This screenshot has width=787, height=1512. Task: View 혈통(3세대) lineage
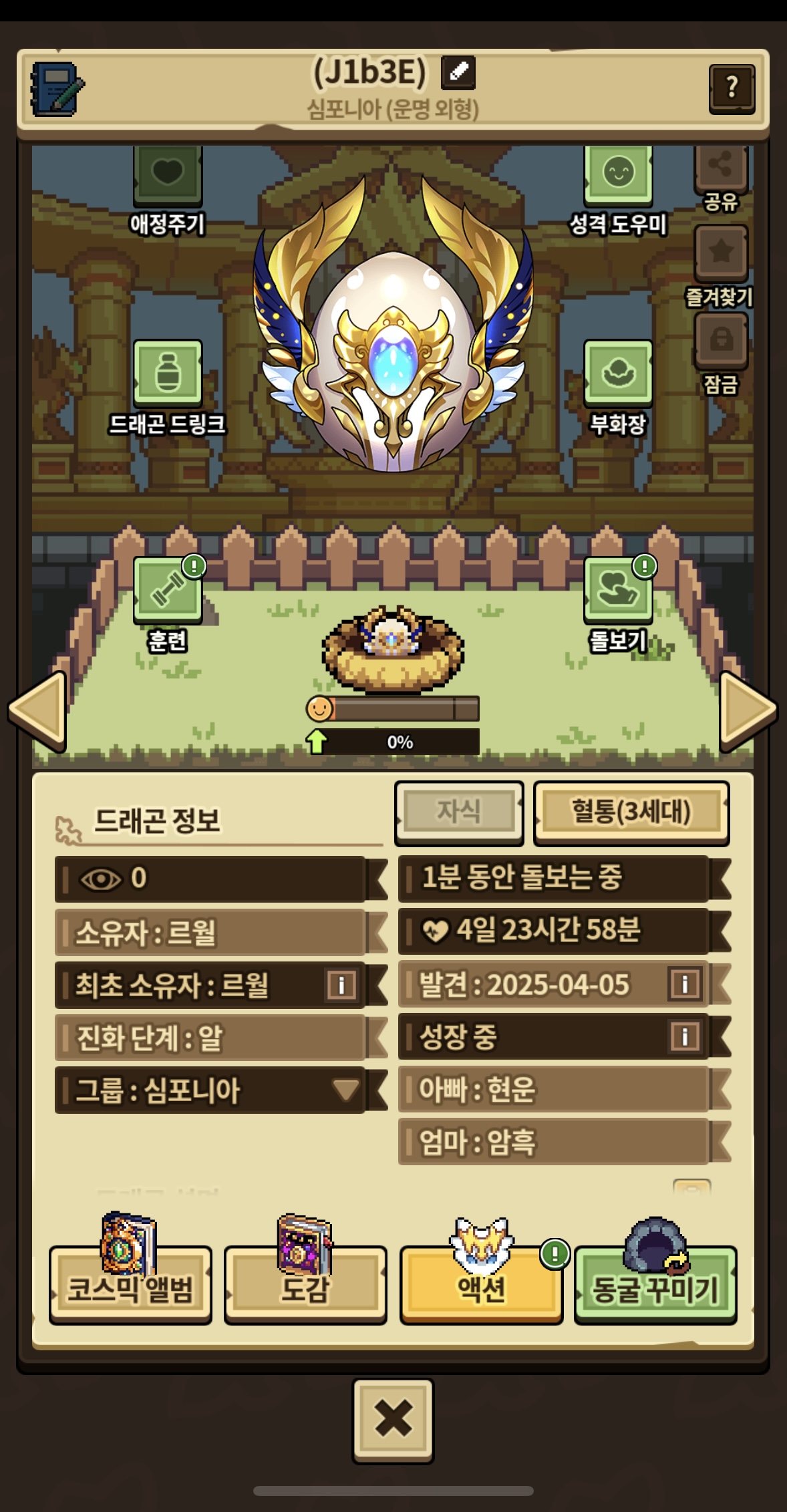(631, 812)
